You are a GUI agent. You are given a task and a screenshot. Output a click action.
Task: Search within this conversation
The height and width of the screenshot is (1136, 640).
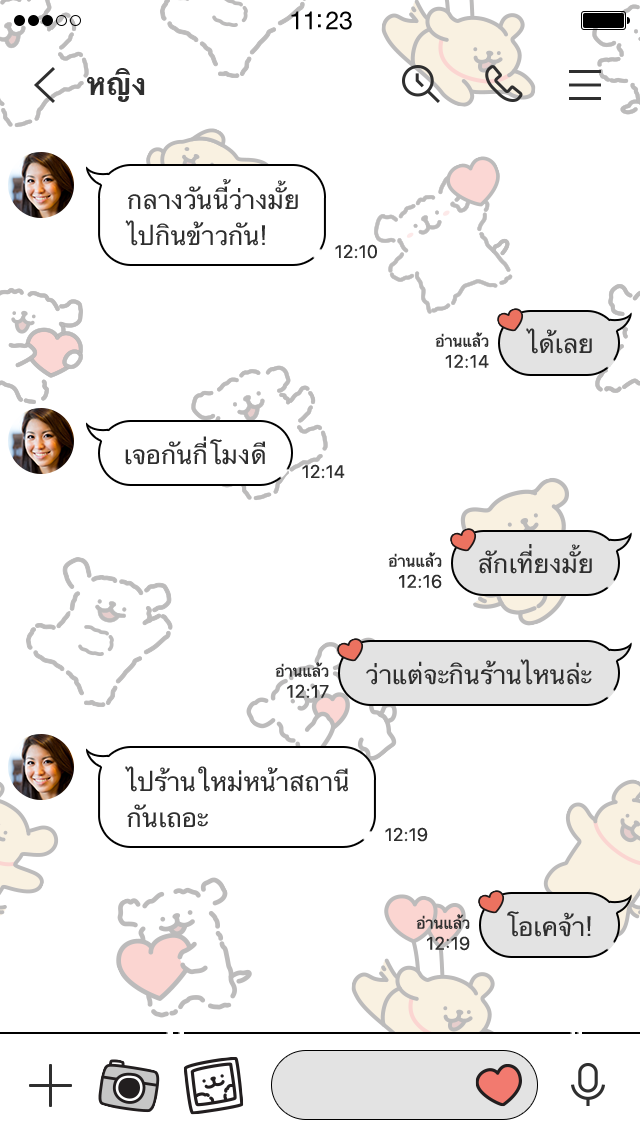(420, 85)
